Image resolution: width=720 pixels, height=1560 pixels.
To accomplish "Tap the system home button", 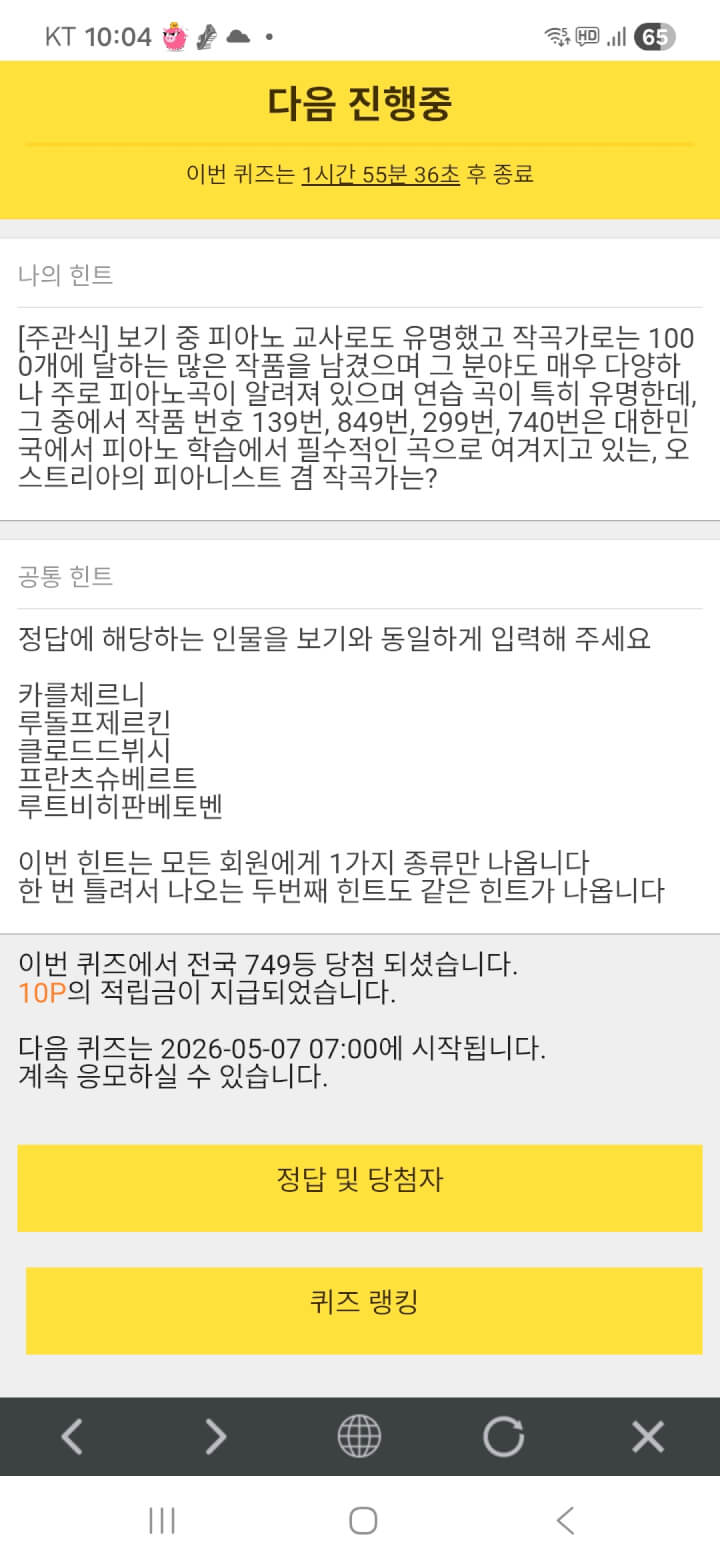I will coord(363,1521).
